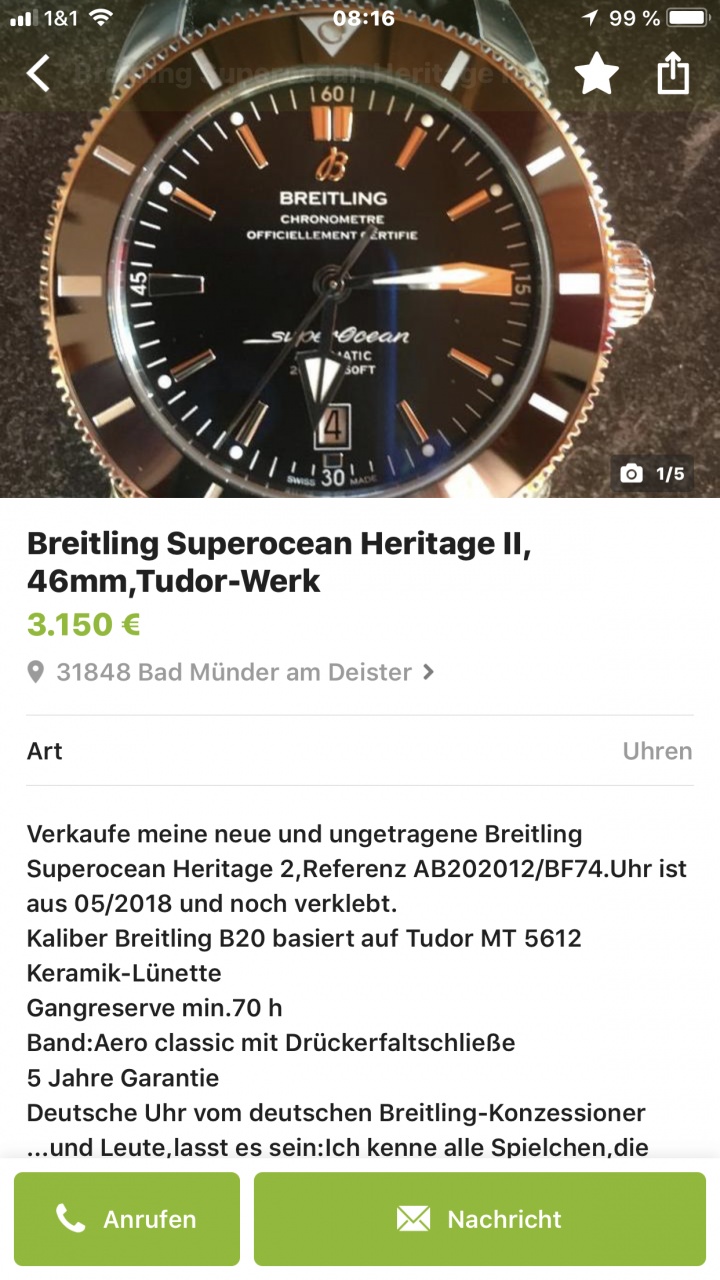
Task: Share this Breitling listing
Action: (x=673, y=73)
